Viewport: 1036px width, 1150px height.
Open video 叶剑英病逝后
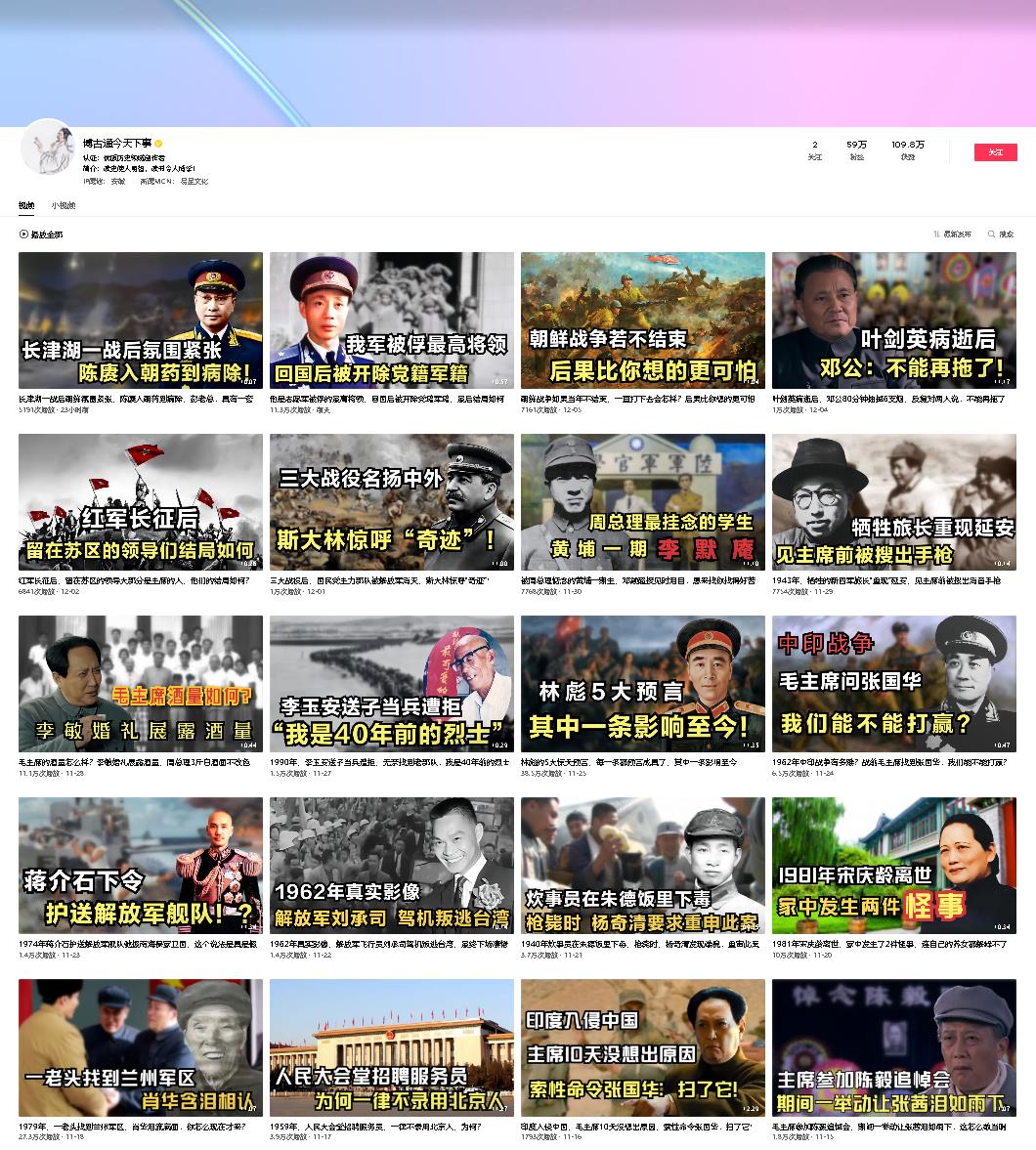coord(893,320)
